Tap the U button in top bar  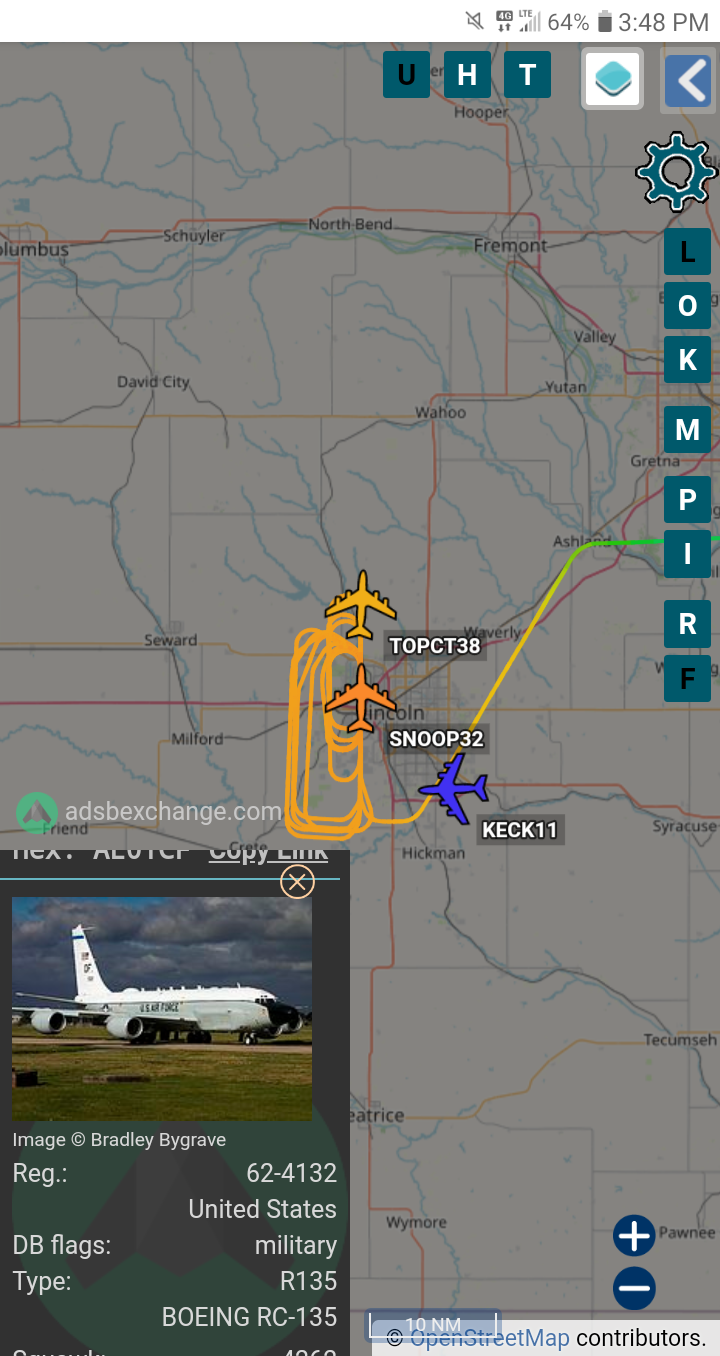(406, 75)
